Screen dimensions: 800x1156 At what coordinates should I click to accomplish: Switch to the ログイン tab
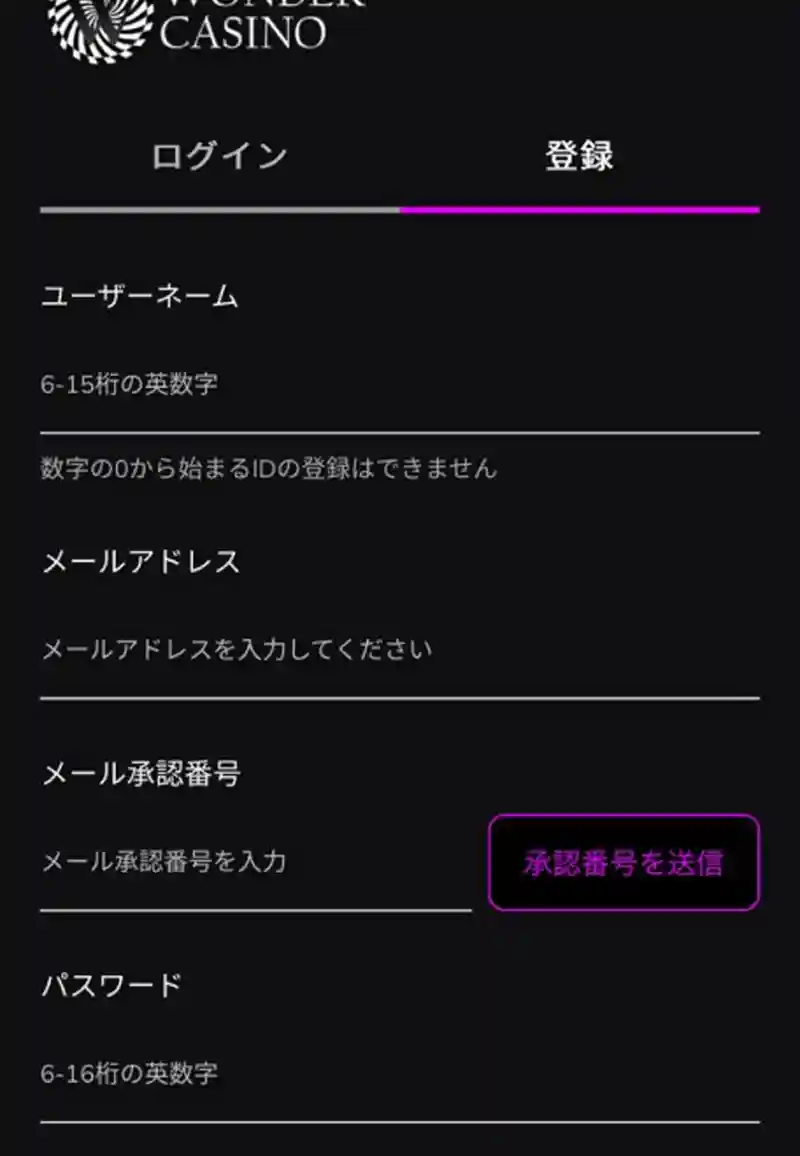[x=220, y=157]
